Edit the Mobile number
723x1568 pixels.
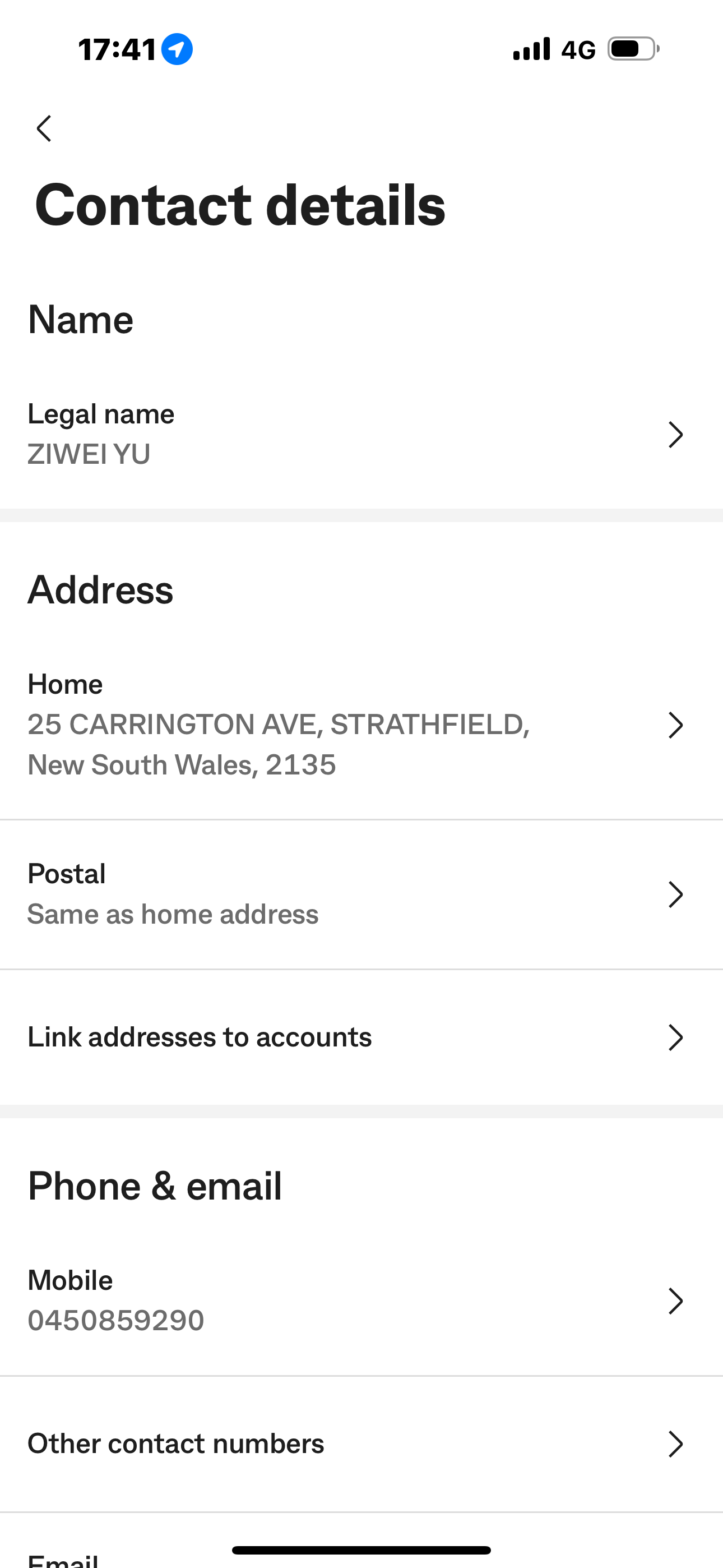tap(361, 1301)
